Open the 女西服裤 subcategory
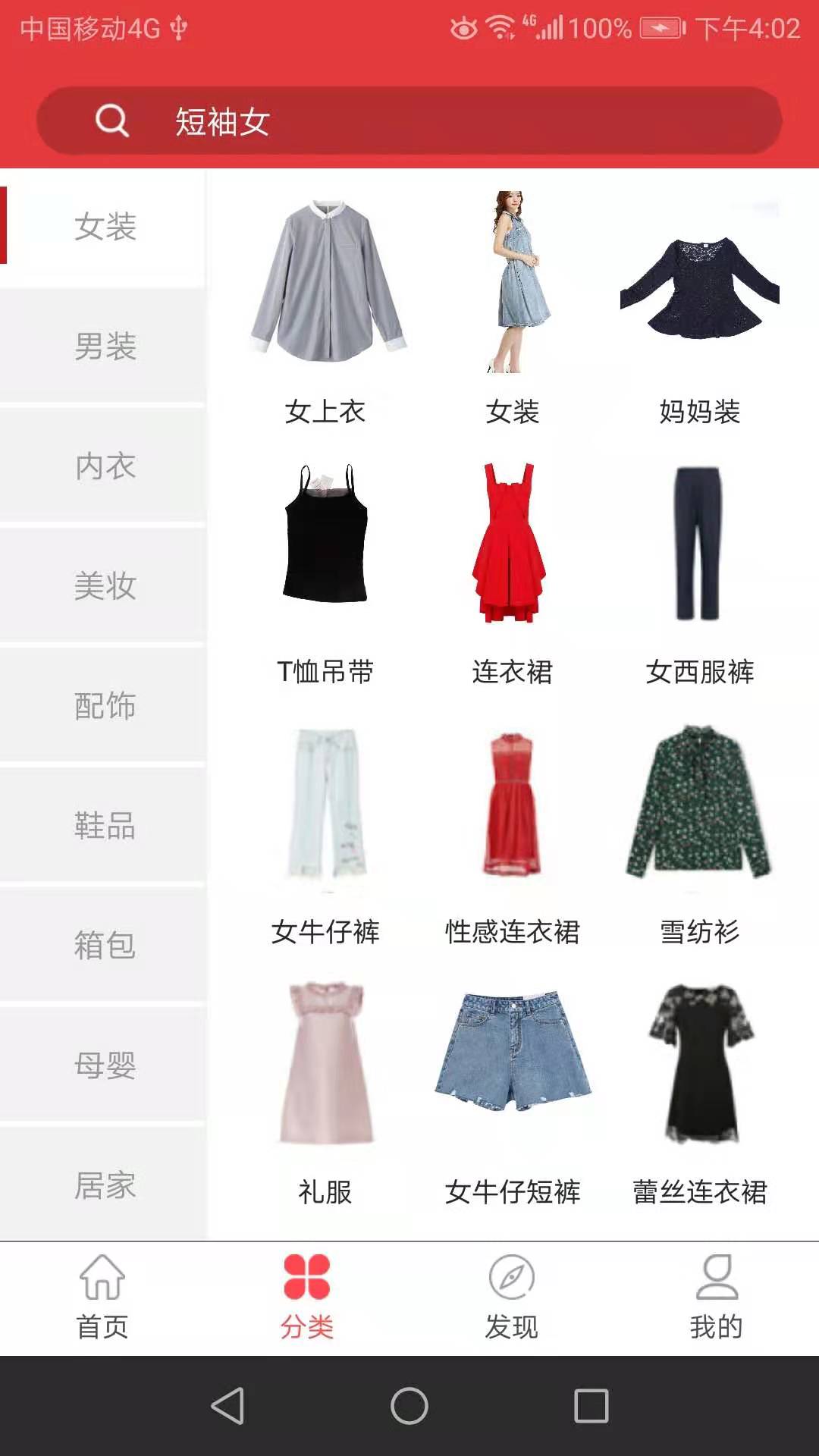This screenshot has height=1456, width=819. click(699, 569)
